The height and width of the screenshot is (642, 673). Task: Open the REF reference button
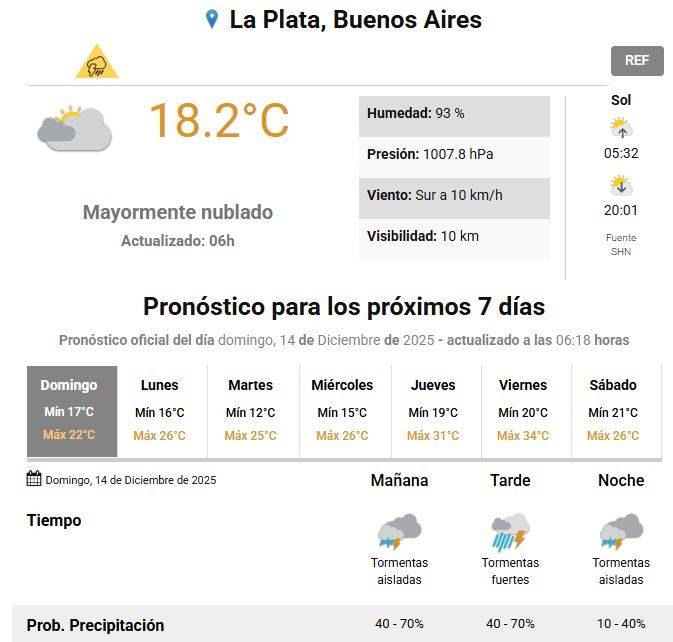coord(637,60)
